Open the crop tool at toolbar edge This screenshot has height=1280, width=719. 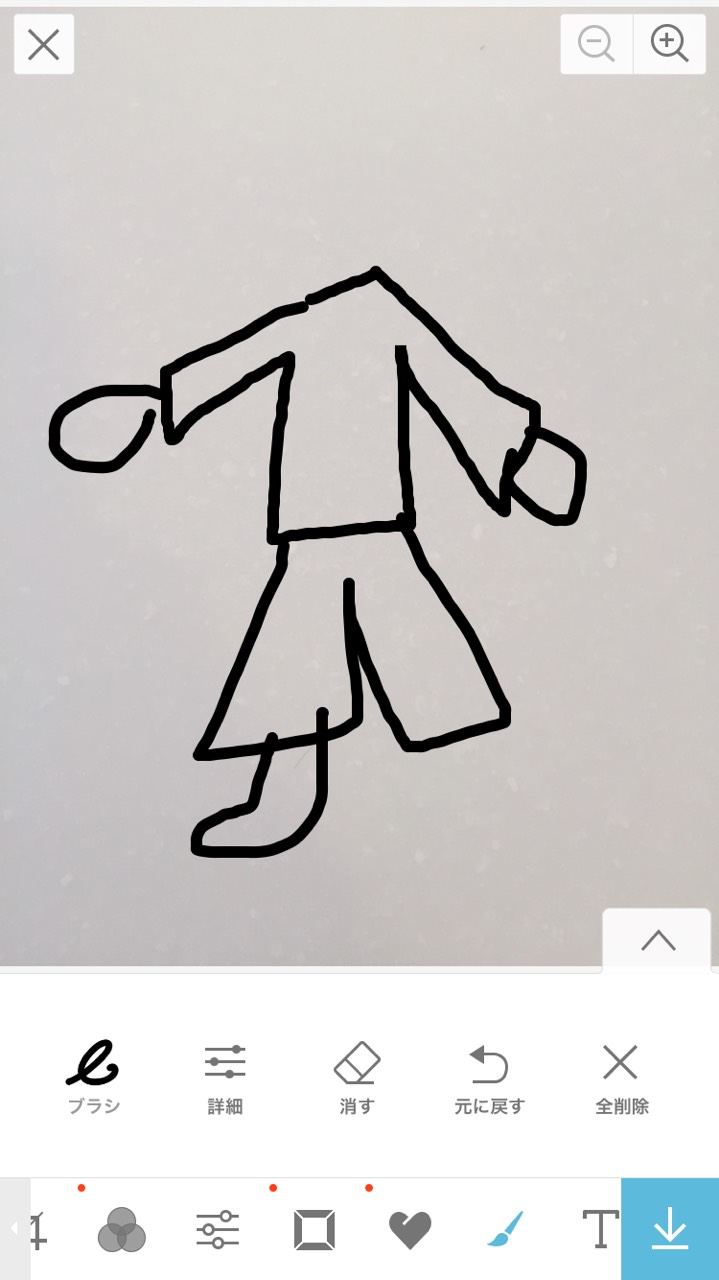coord(39,1230)
